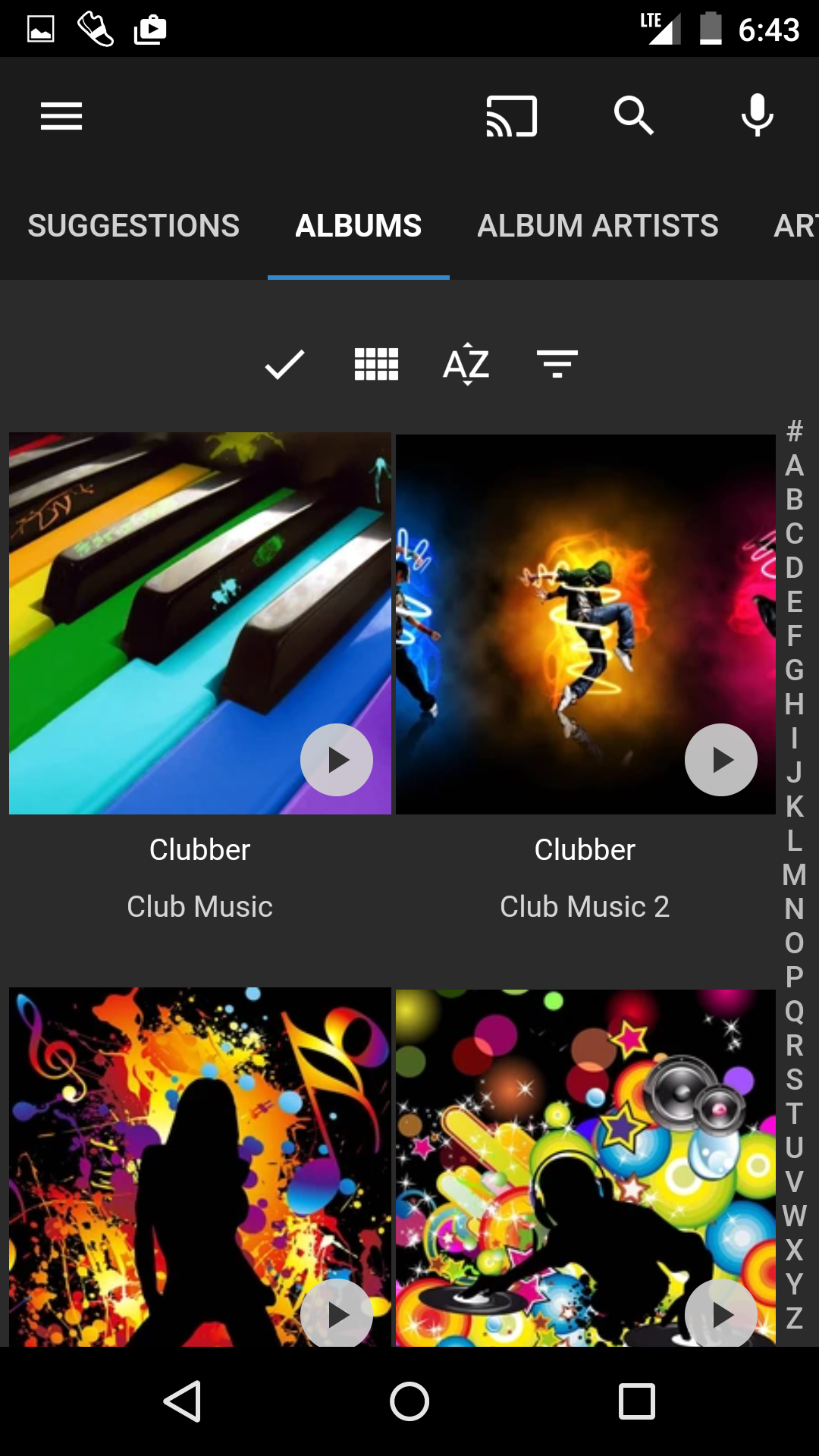Open the search function
The height and width of the screenshot is (1456, 819).
click(x=634, y=115)
